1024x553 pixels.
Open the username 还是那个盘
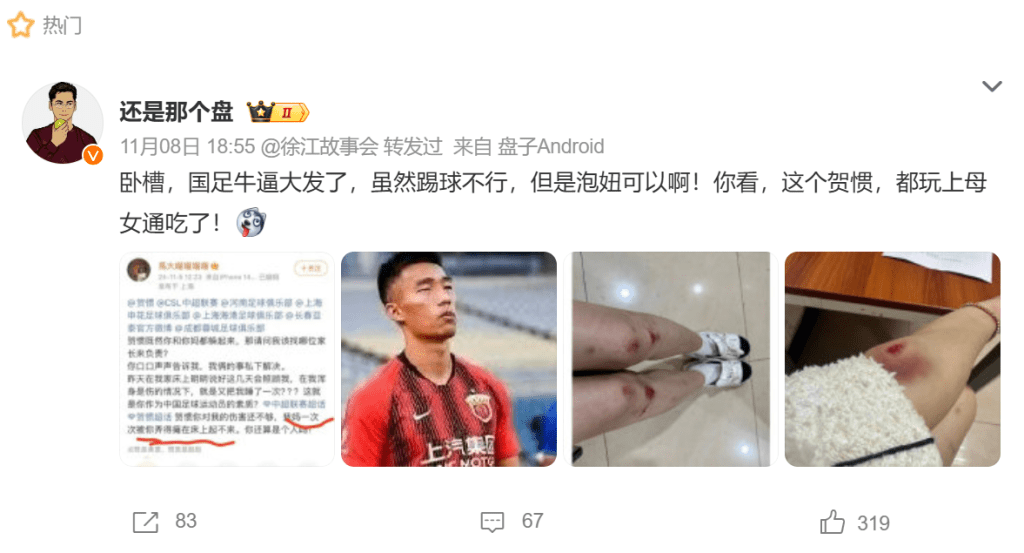click(176, 112)
